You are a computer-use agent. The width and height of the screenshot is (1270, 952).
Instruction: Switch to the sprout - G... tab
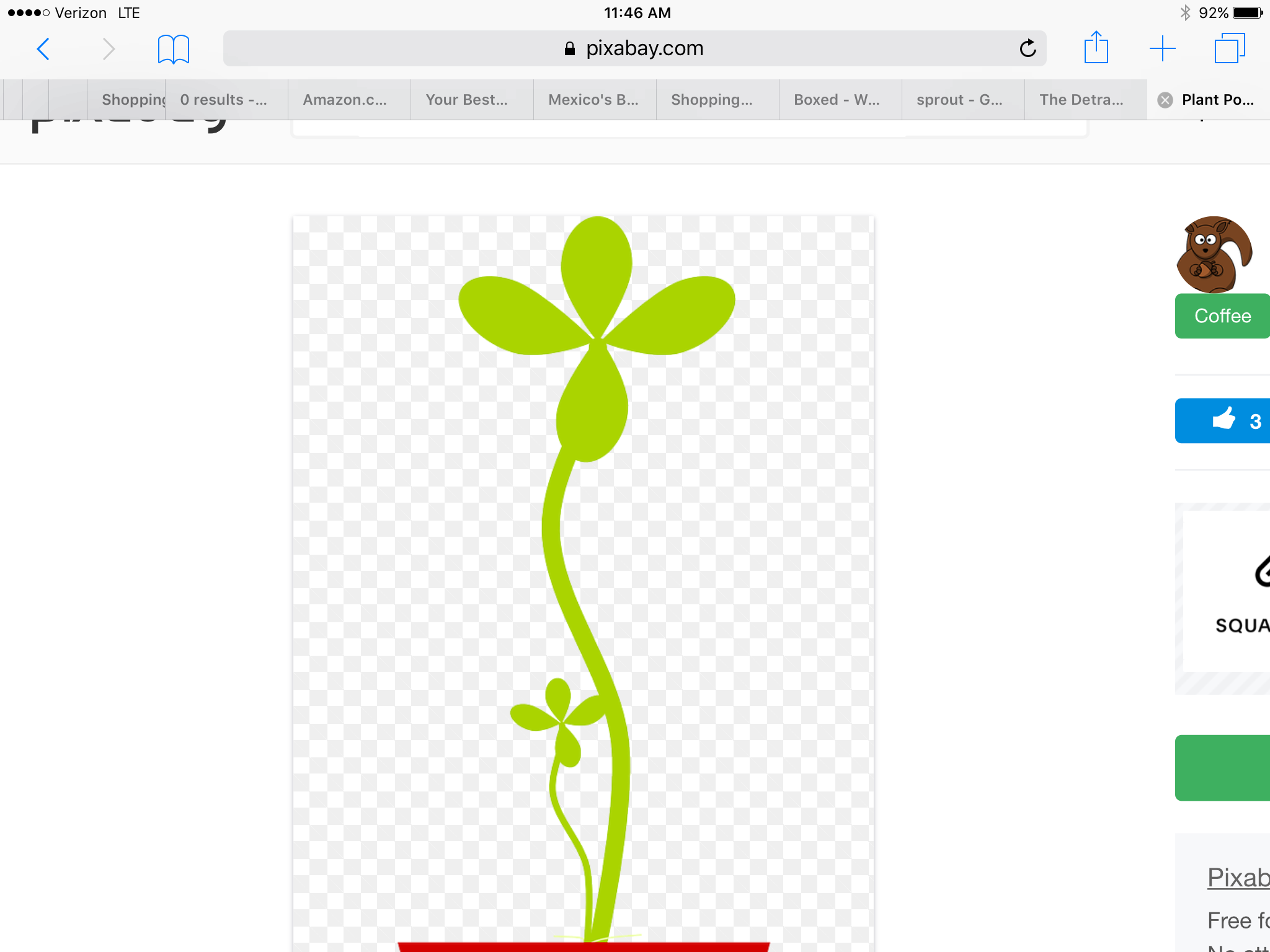click(x=960, y=100)
